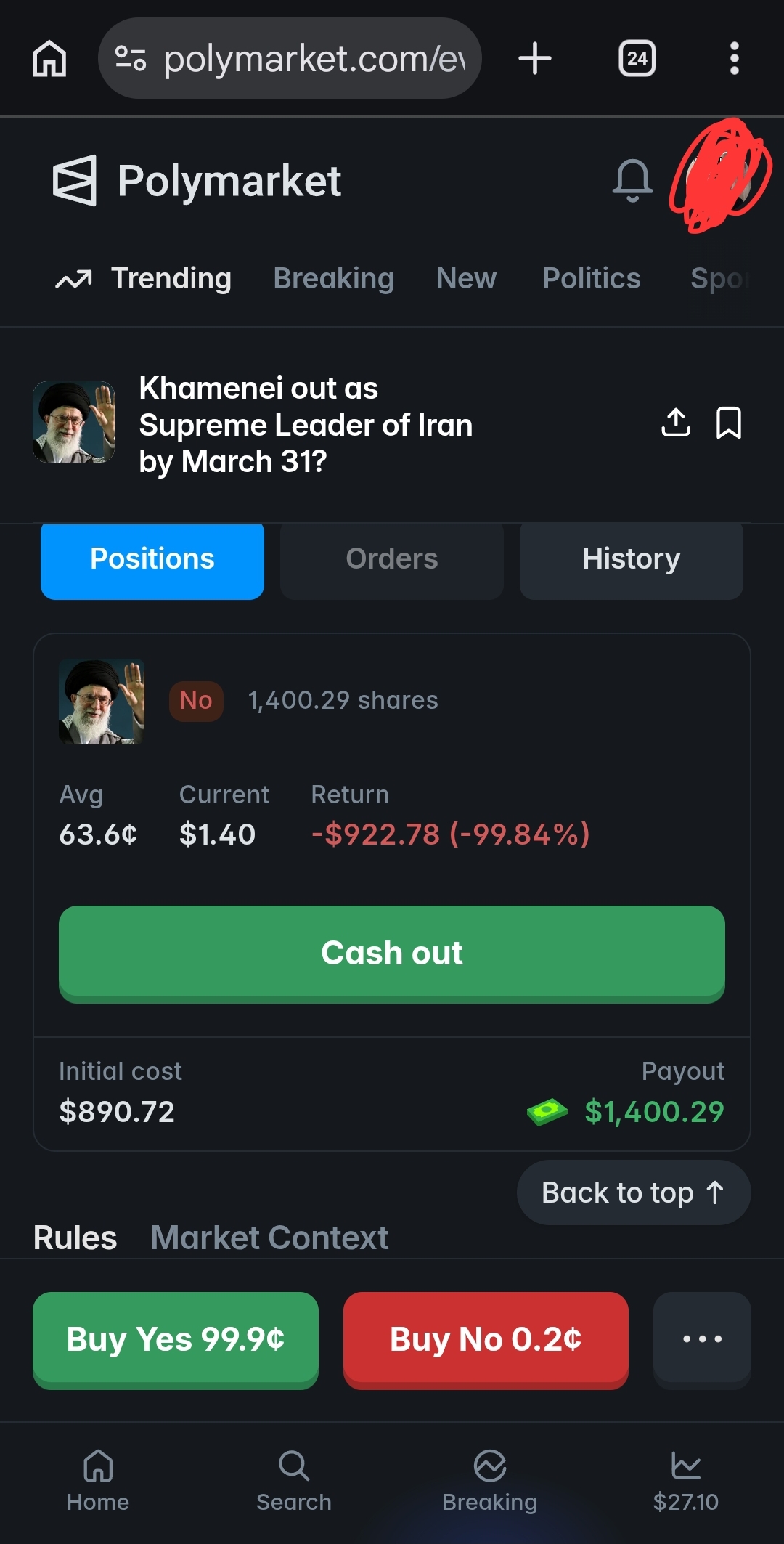Tap the address bar showing polymarket.com

tap(290, 59)
